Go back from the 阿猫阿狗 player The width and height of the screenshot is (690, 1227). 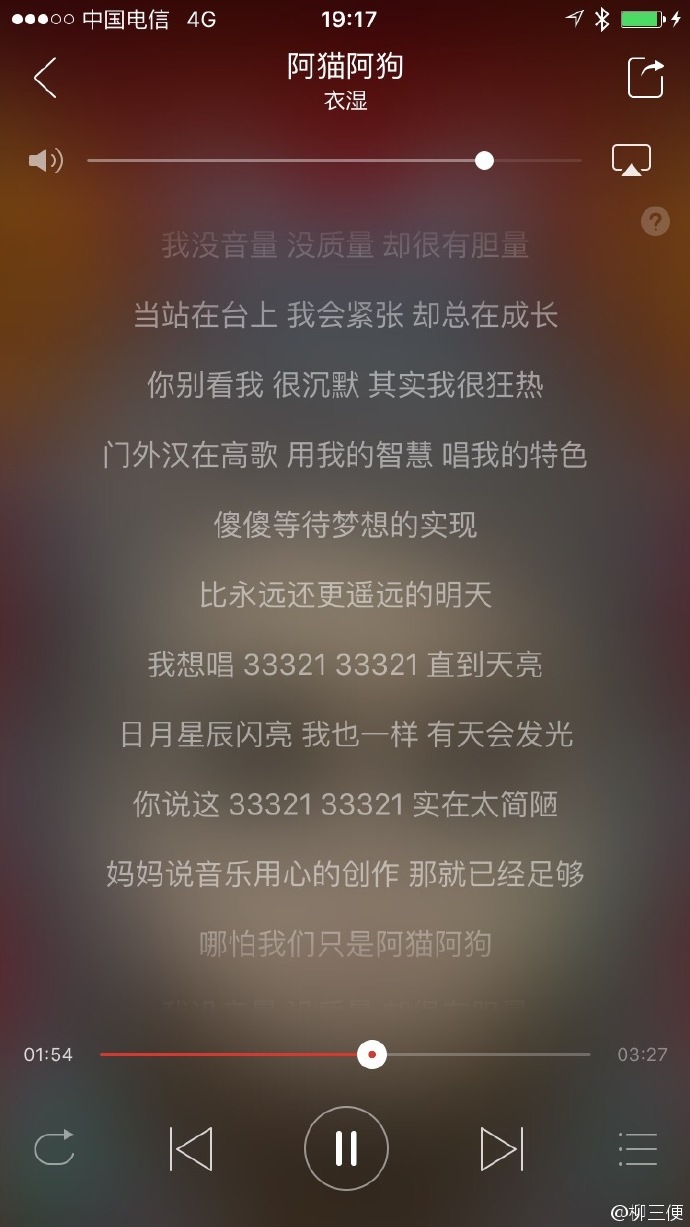pyautogui.click(x=45, y=78)
